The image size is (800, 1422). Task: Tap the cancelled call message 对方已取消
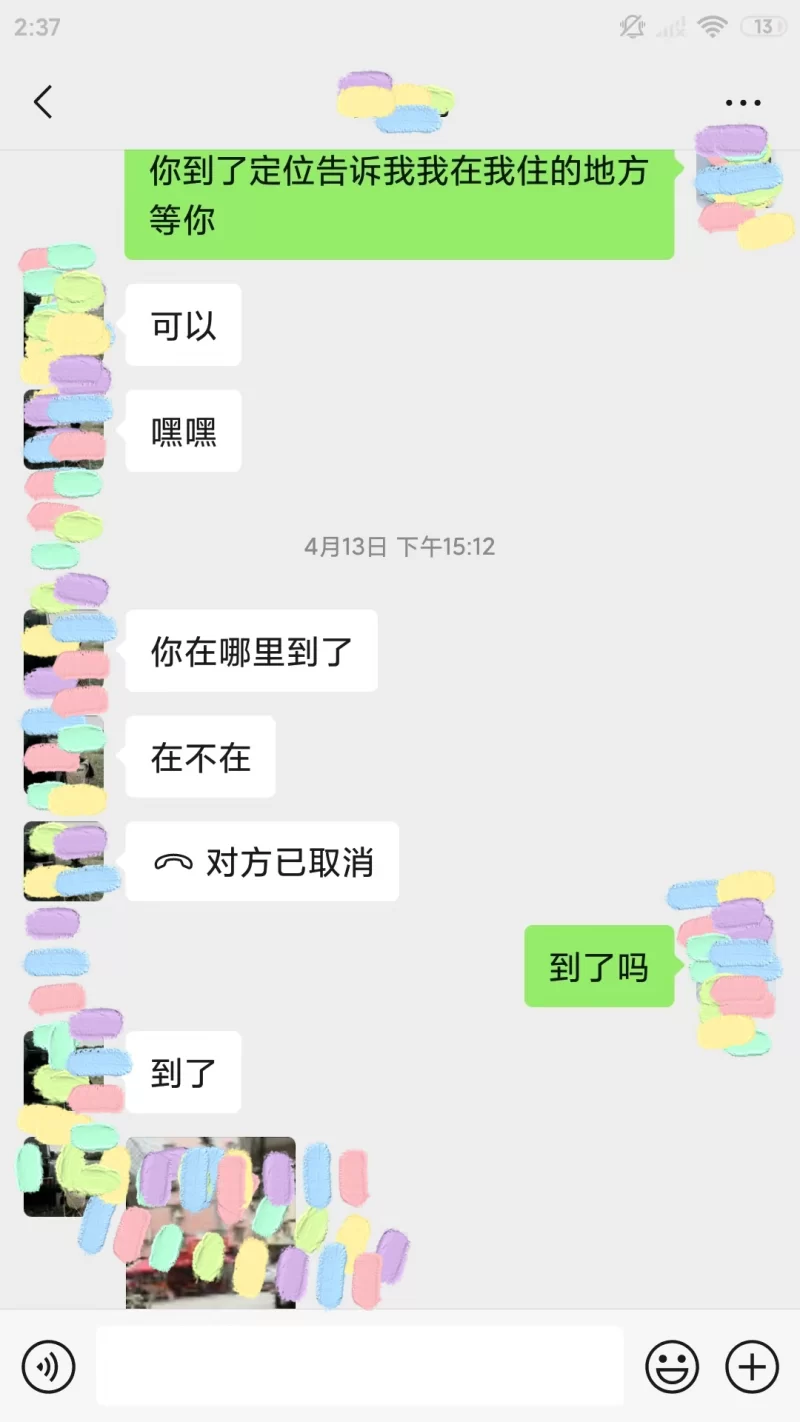click(x=263, y=861)
